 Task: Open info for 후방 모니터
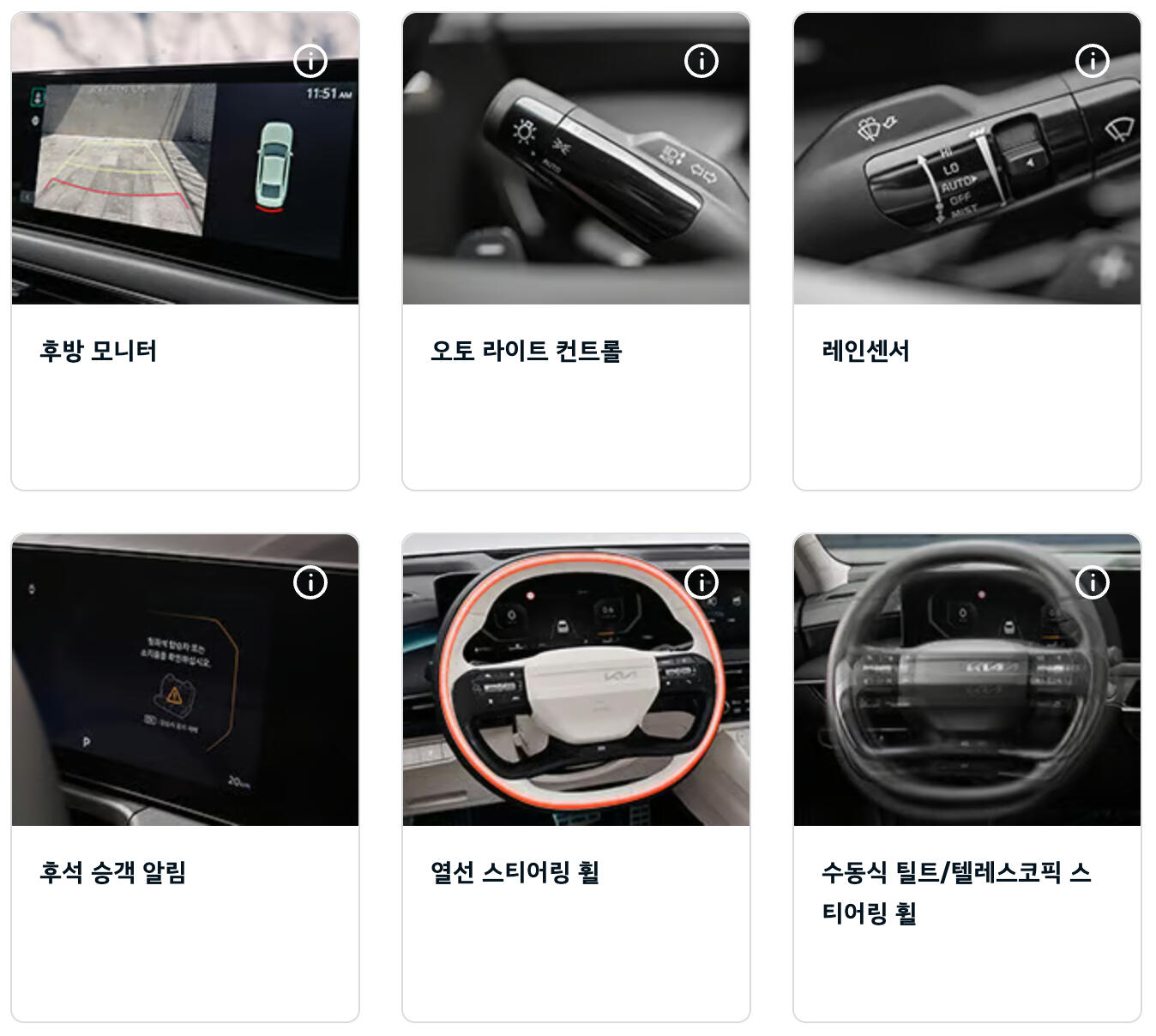click(x=310, y=61)
